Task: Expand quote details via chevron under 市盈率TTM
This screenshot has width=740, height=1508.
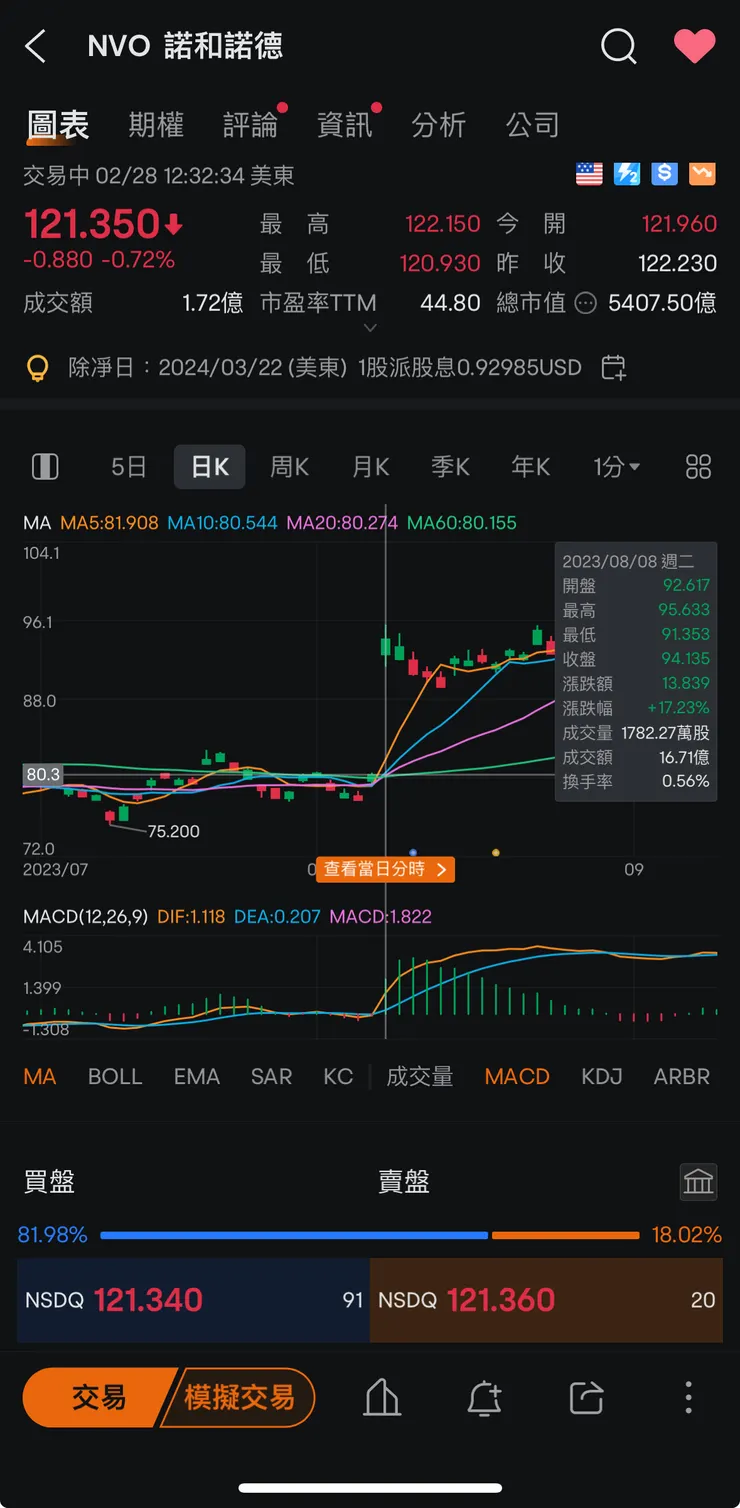Action: click(370, 327)
